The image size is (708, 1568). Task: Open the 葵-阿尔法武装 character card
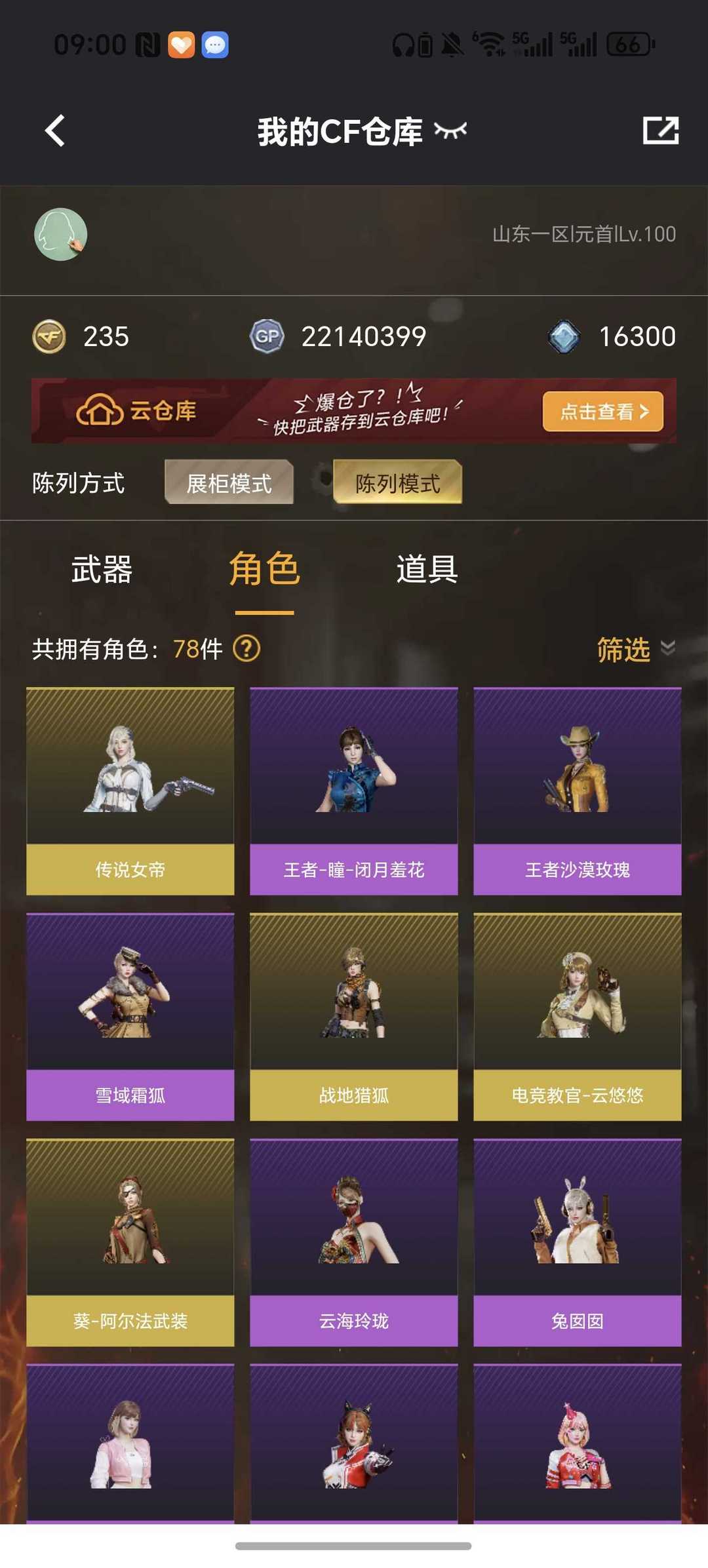130,1242
